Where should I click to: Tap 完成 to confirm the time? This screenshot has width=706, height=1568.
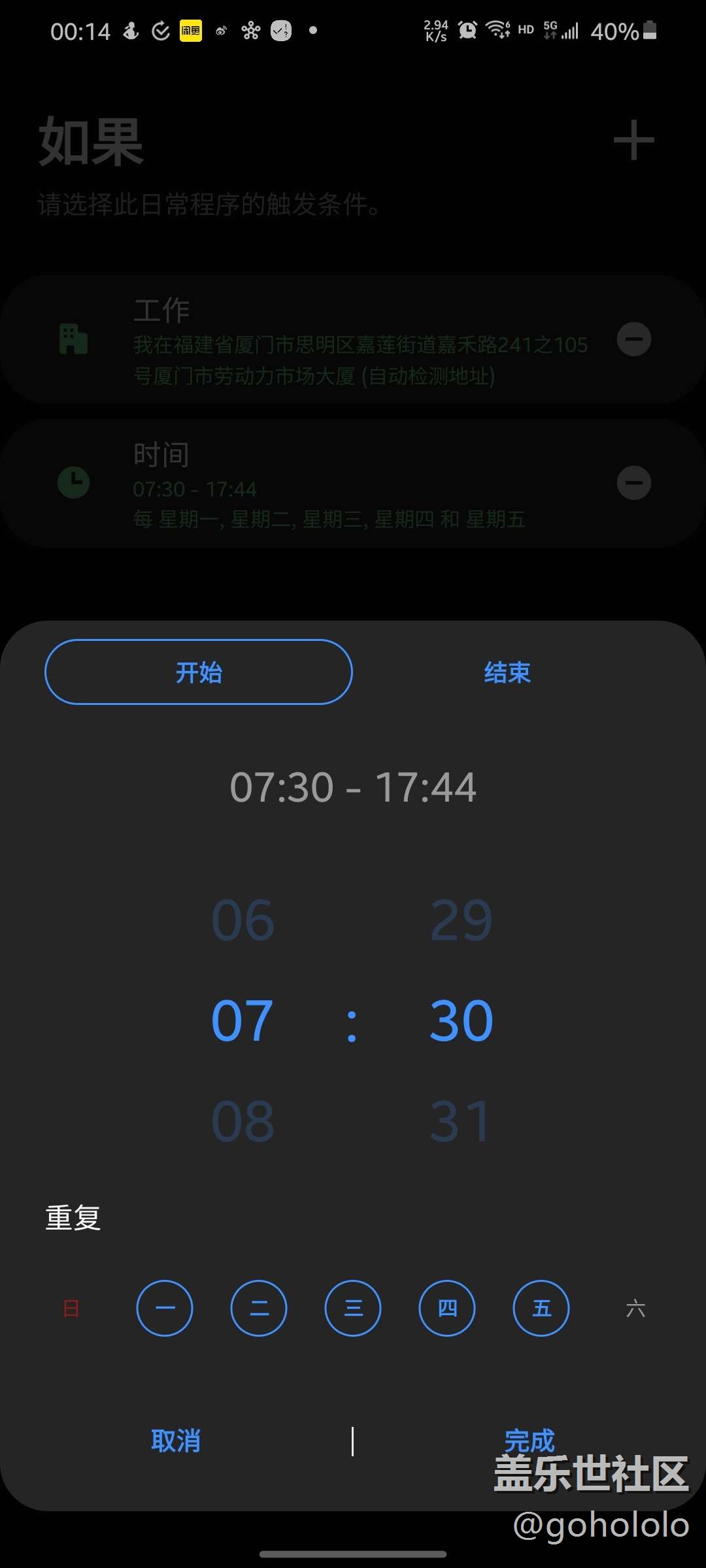coord(529,1441)
